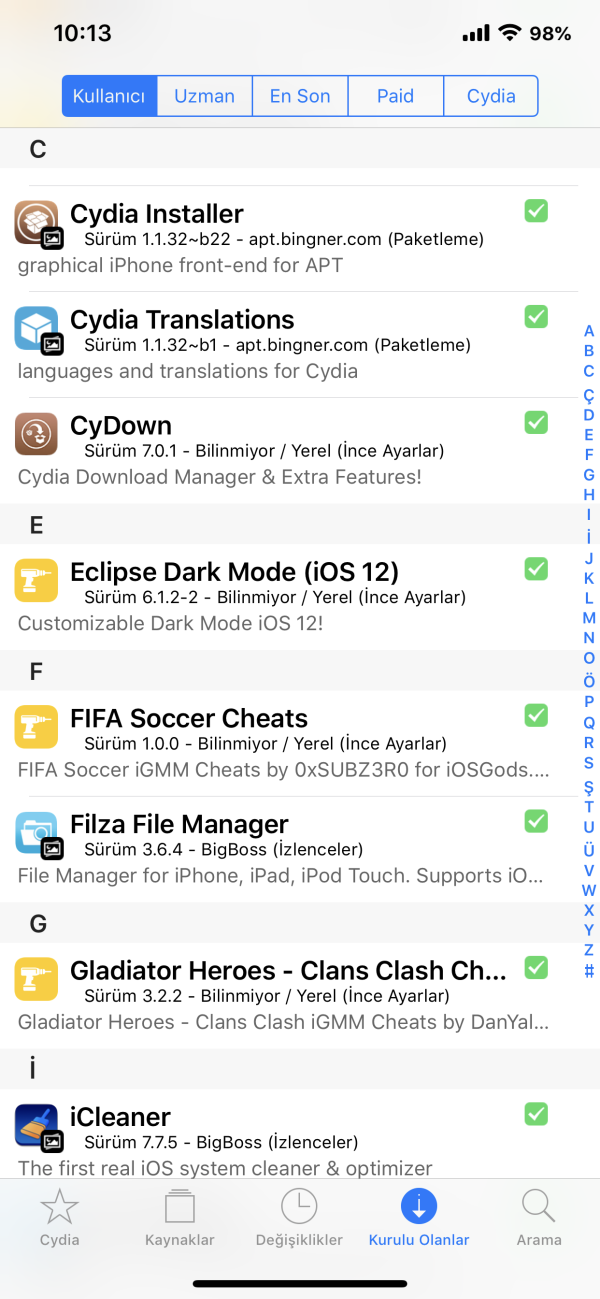Screen dimensions: 600x1299
Task: Open the Cydia Installer package
Action: 270,238
